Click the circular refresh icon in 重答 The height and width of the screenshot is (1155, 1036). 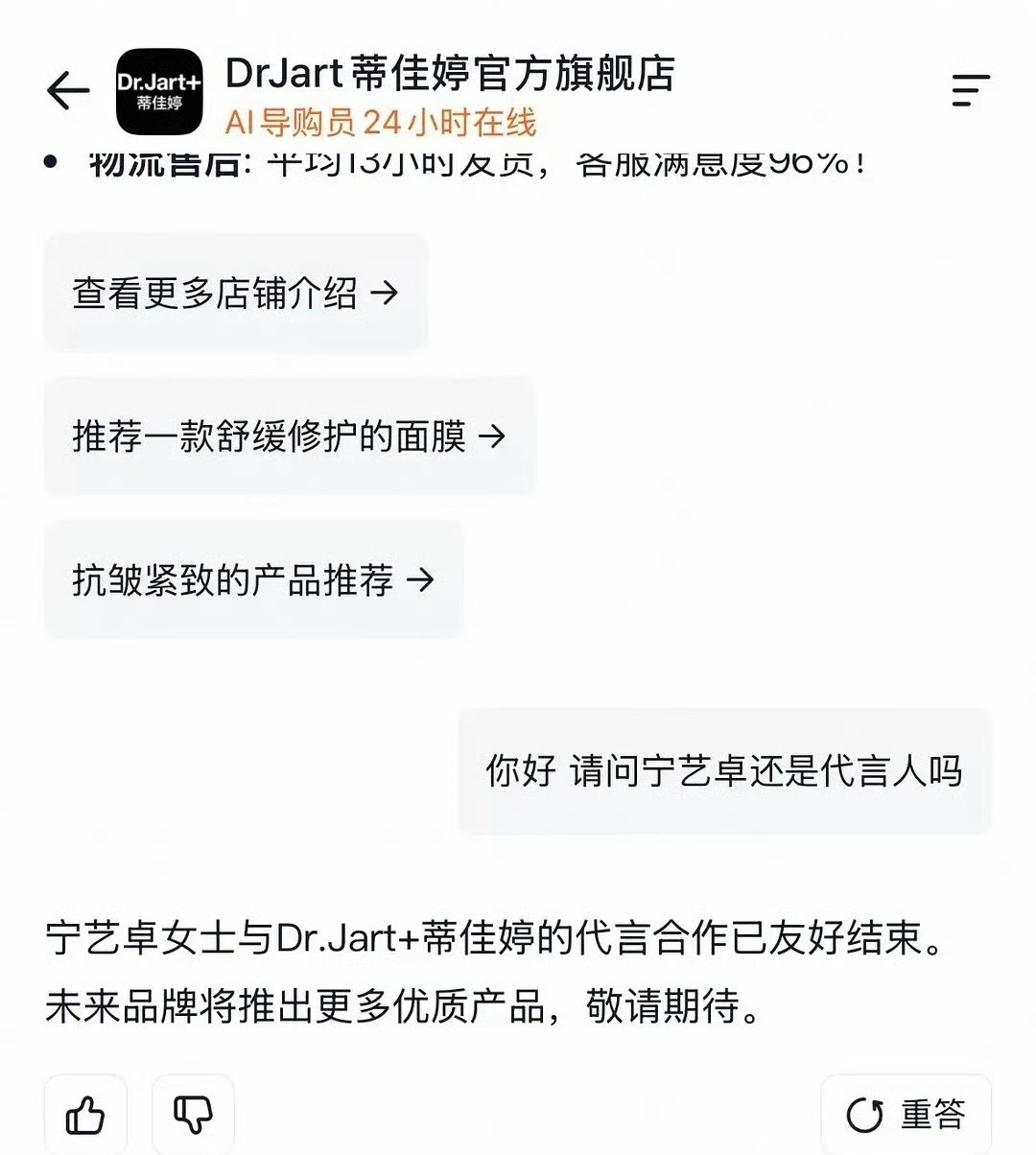pos(866,1113)
